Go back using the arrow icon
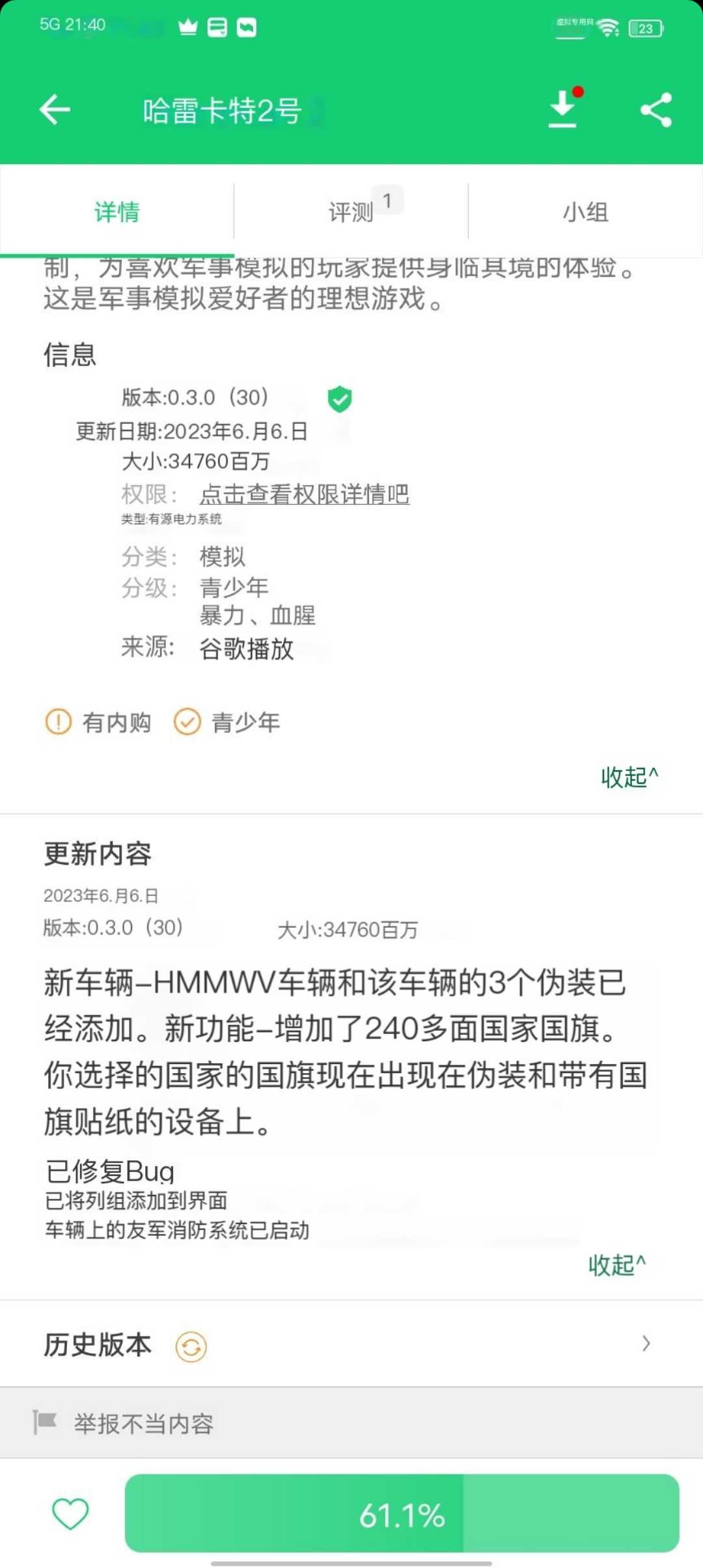The width and height of the screenshot is (703, 1568). coord(55,109)
